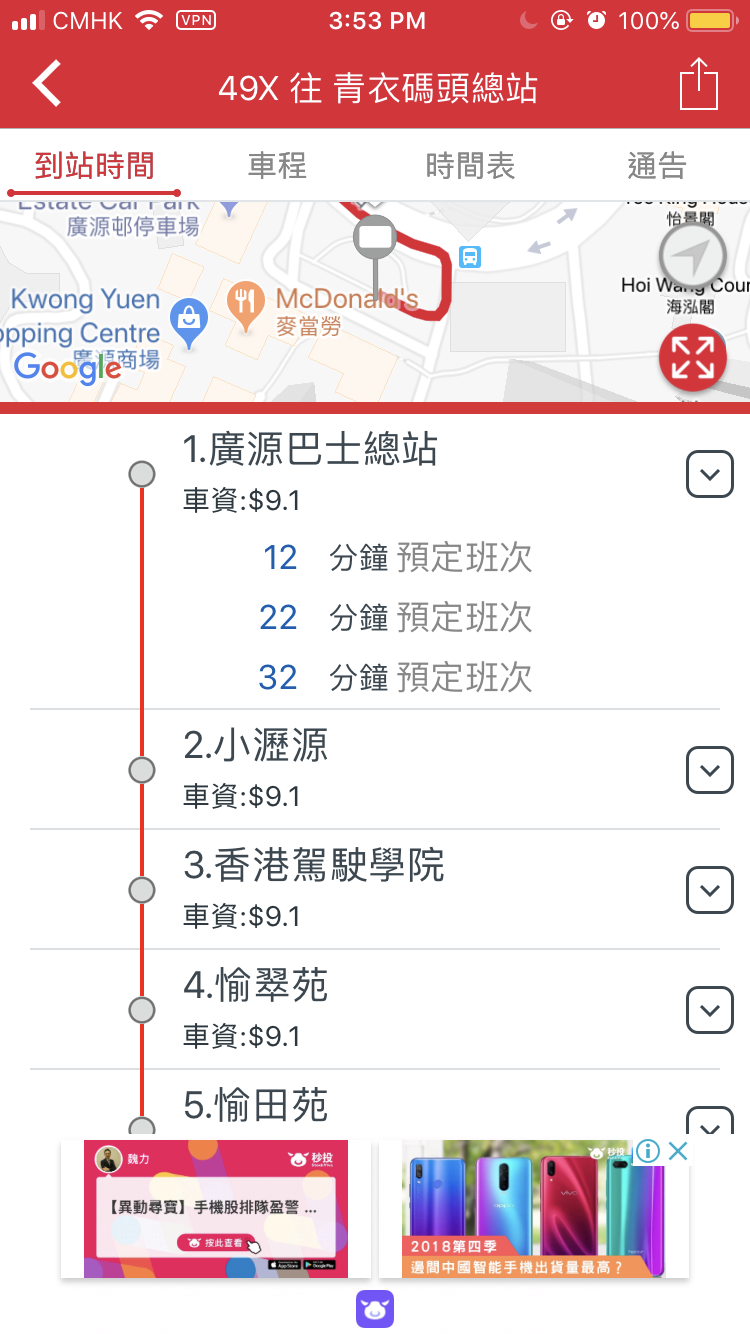The image size is (750, 1334).
Task: Open the ad info icon
Action: pyautogui.click(x=648, y=1151)
